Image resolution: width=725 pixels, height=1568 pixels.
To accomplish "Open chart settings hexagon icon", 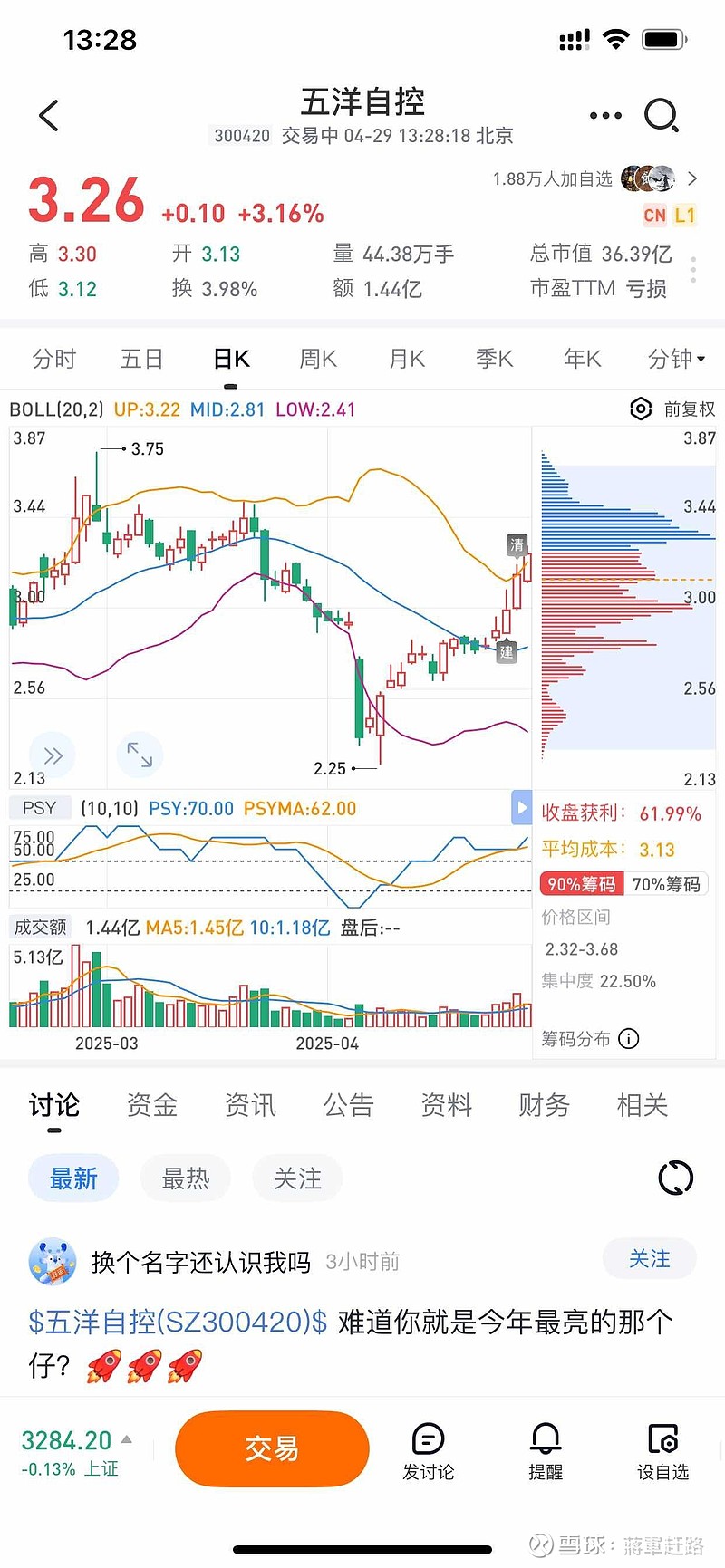I will [x=641, y=409].
